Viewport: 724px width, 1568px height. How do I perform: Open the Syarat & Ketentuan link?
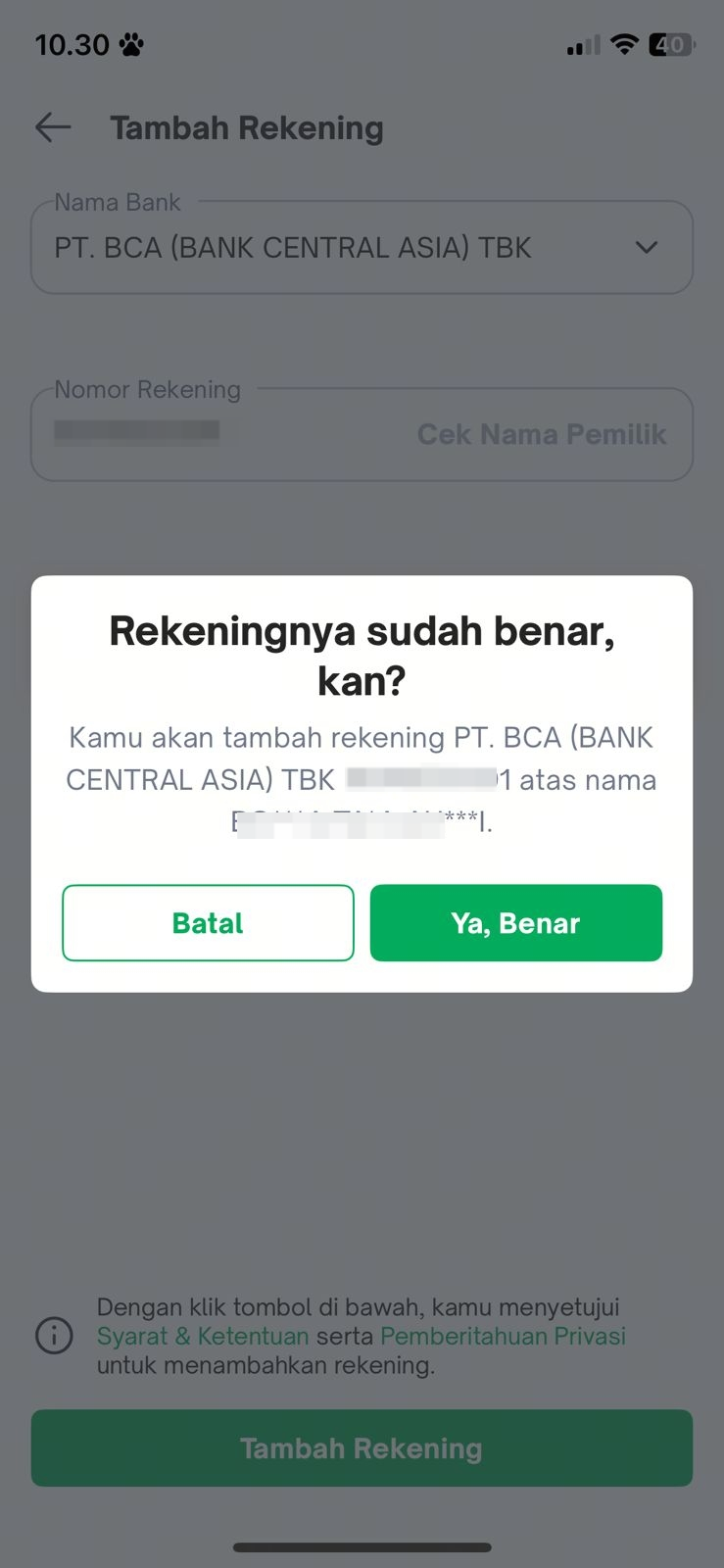tap(203, 1336)
